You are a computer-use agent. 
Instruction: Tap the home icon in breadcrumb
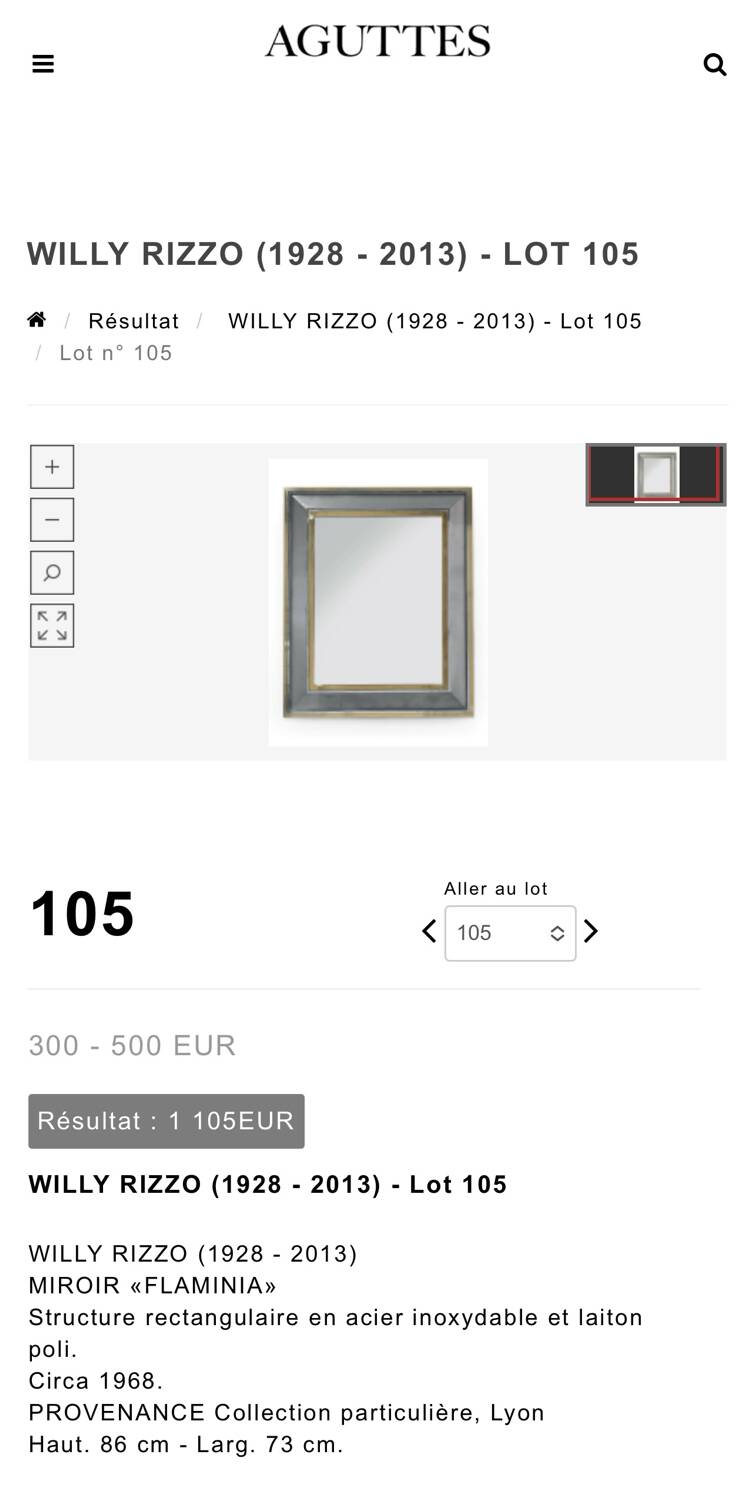pyautogui.click(x=37, y=320)
